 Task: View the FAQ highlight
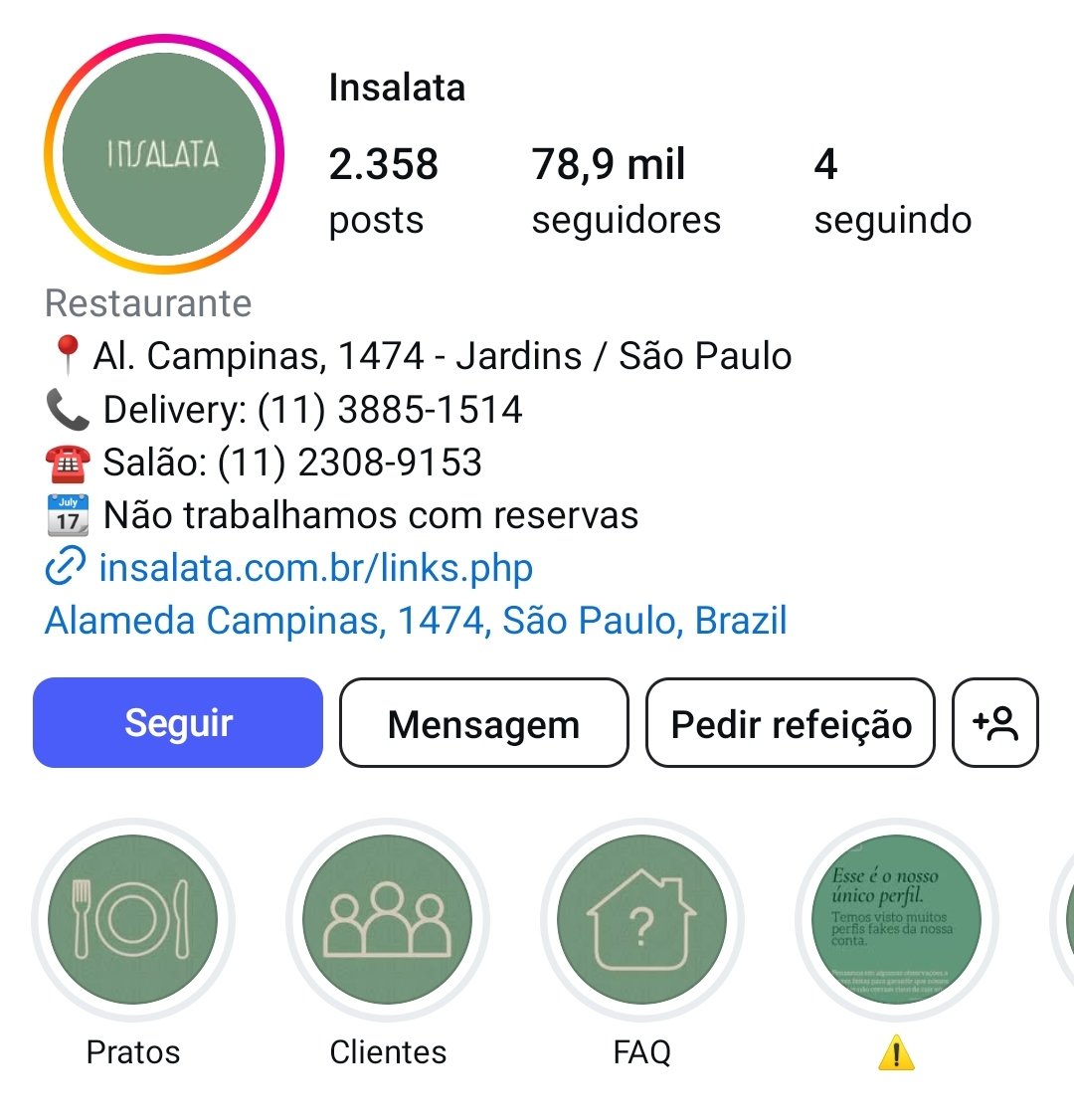(x=642, y=920)
